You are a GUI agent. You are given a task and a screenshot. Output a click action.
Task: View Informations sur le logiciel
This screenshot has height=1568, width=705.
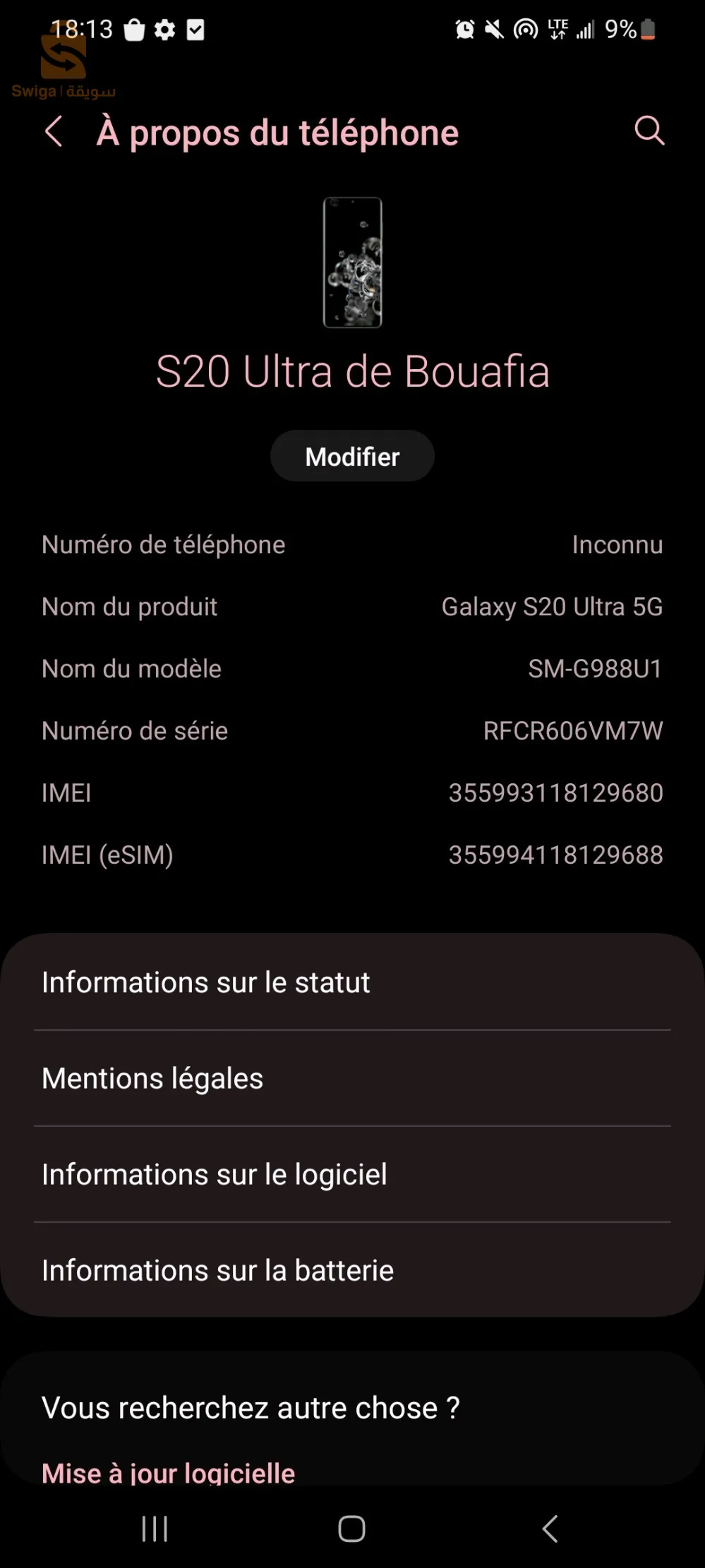tap(352, 1174)
